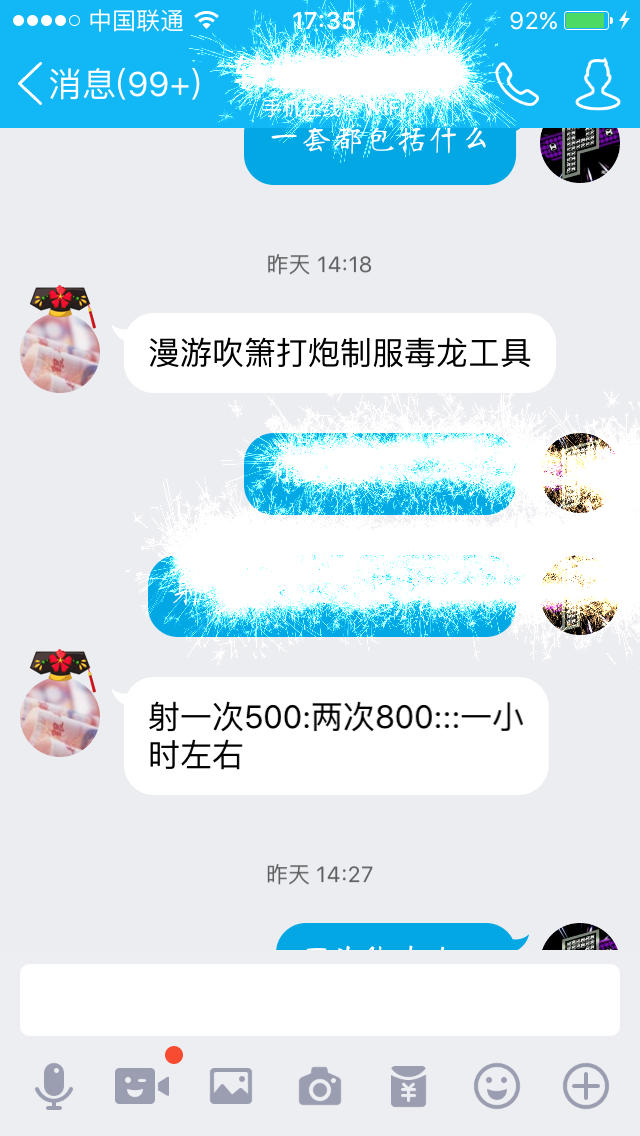
Task: Record a voice message with the microphone
Action: [54, 1086]
